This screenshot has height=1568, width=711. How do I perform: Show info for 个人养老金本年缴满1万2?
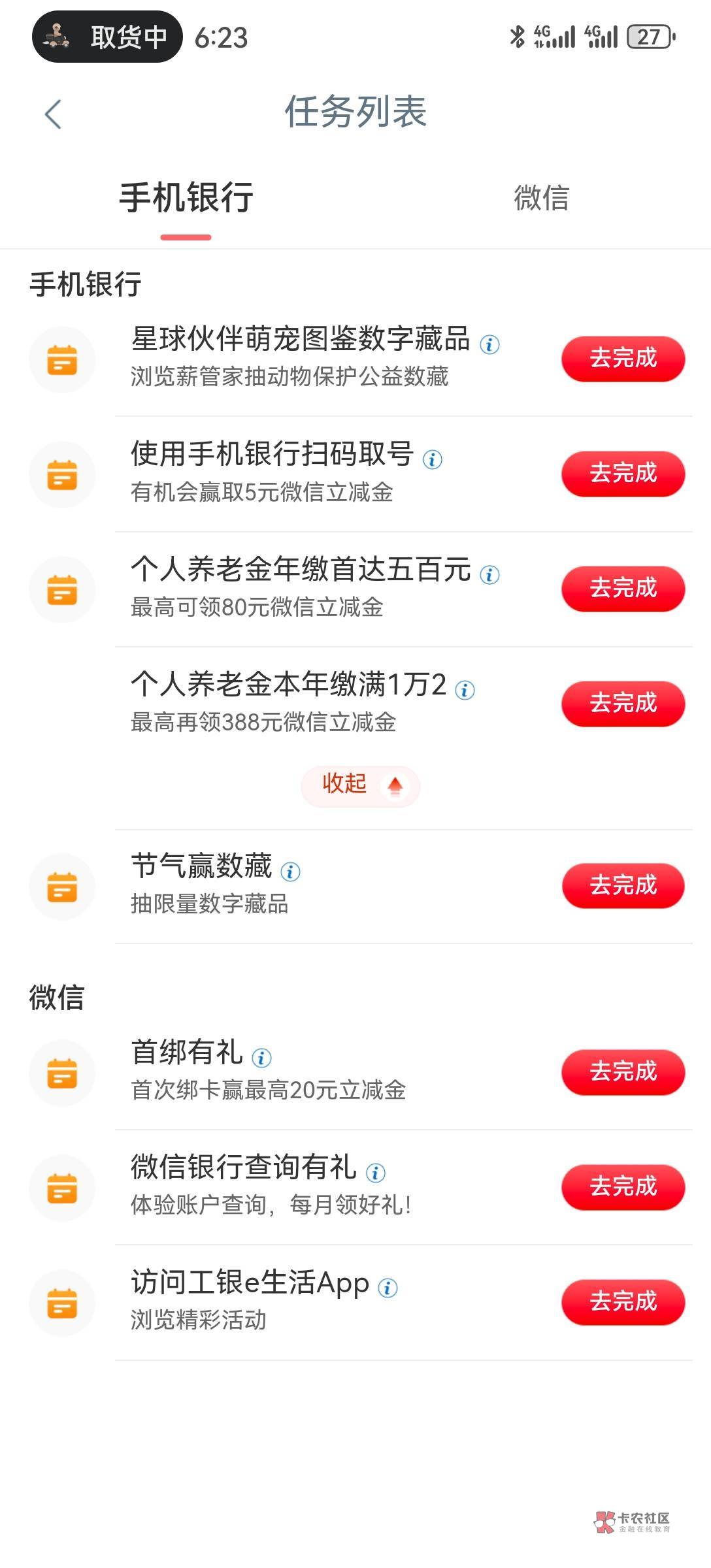coord(465,689)
